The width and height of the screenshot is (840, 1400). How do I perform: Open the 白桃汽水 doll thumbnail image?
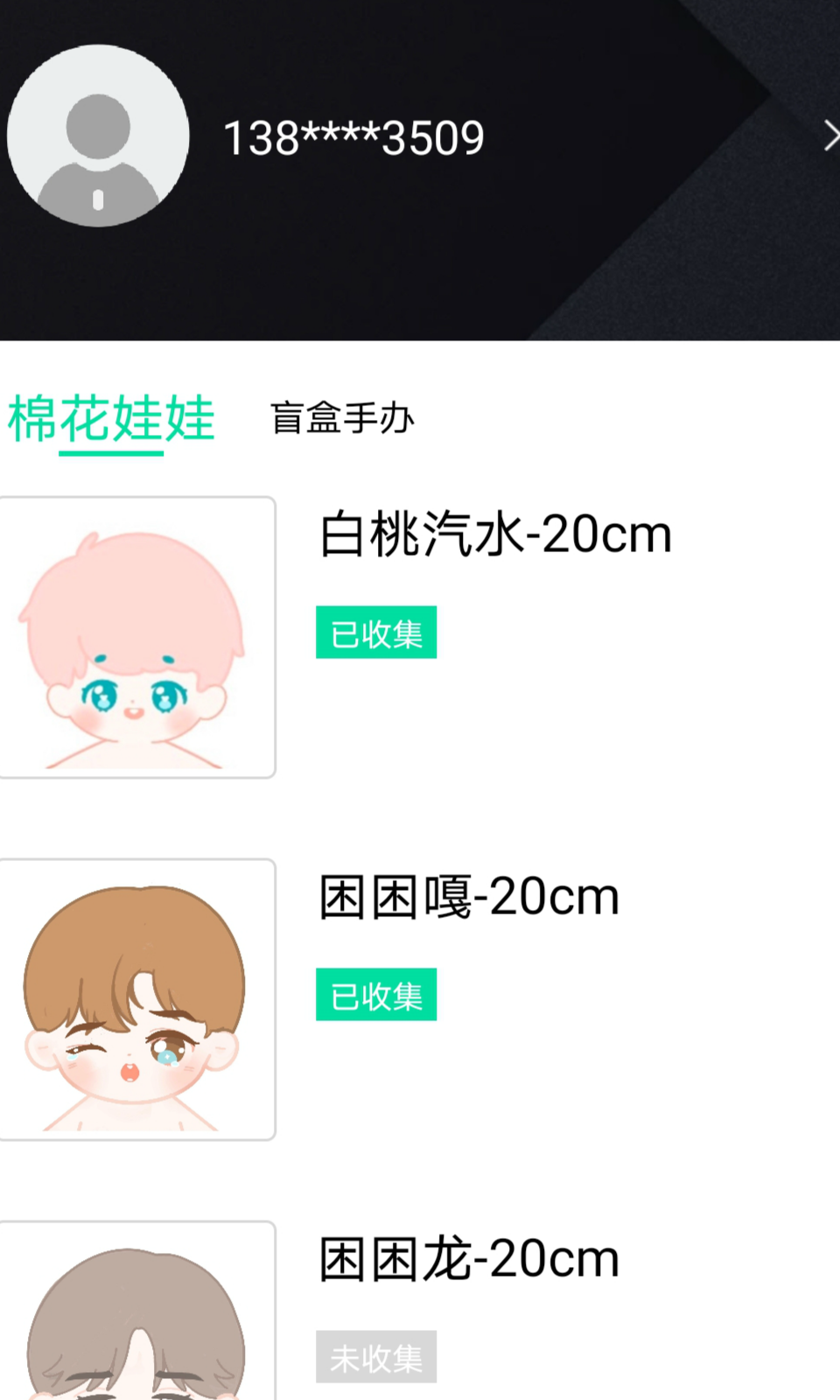coord(137,634)
